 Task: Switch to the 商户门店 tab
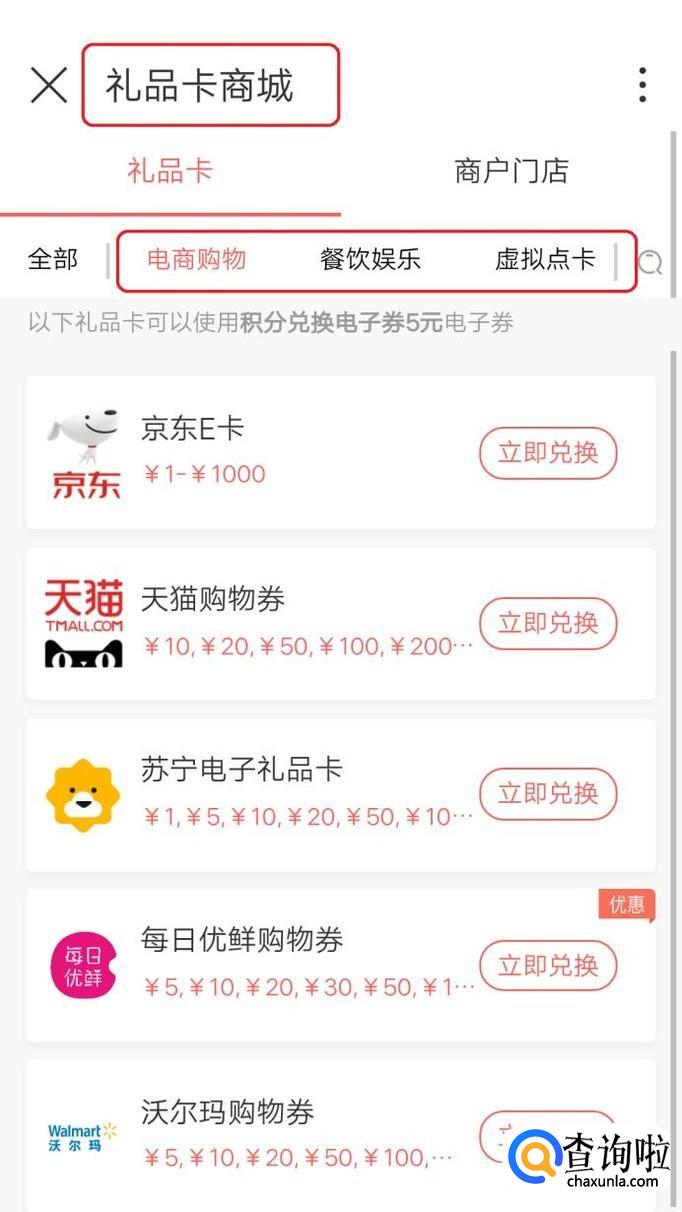point(511,171)
